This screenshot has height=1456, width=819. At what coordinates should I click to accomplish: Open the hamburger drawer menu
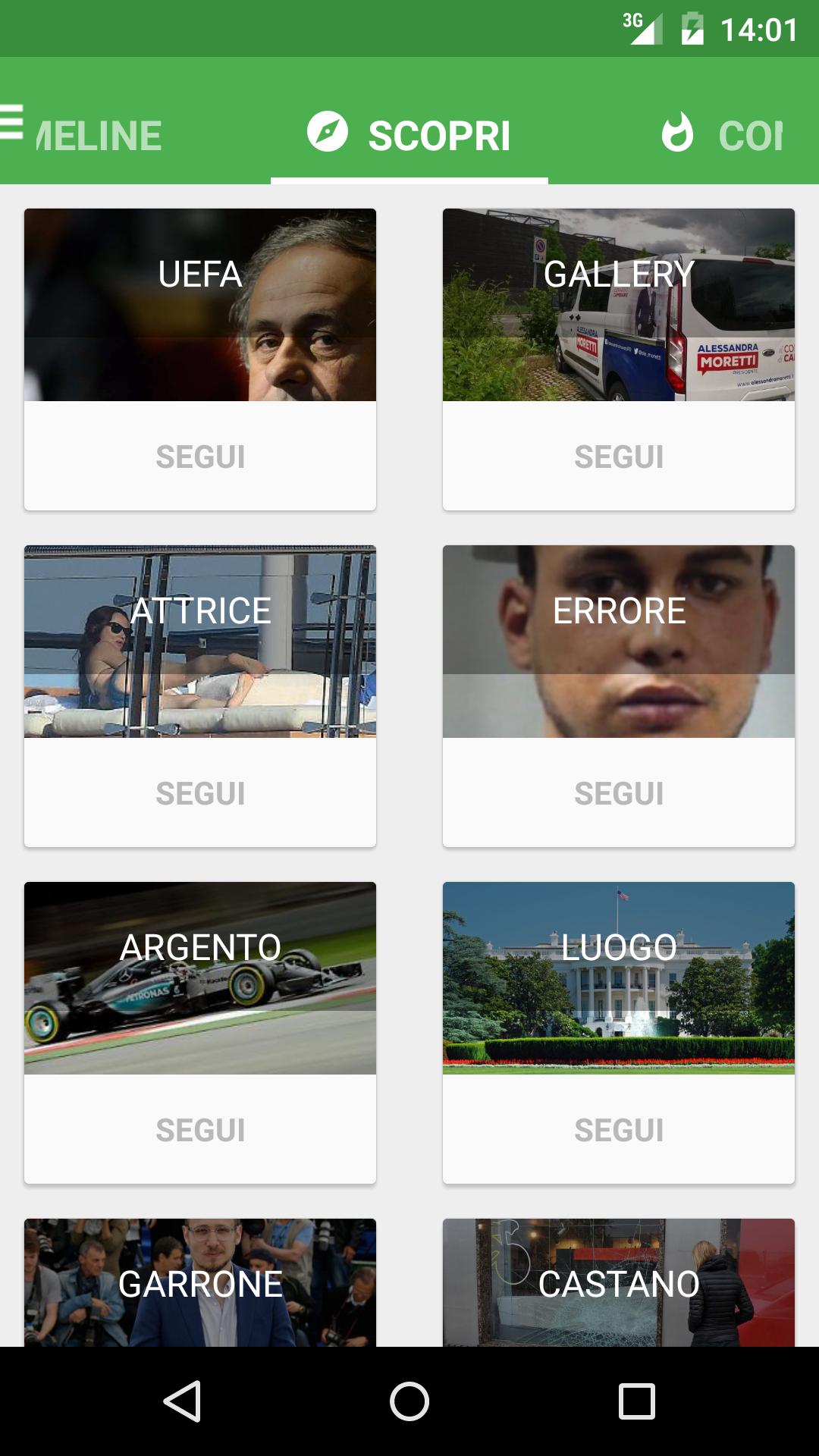[x=11, y=121]
